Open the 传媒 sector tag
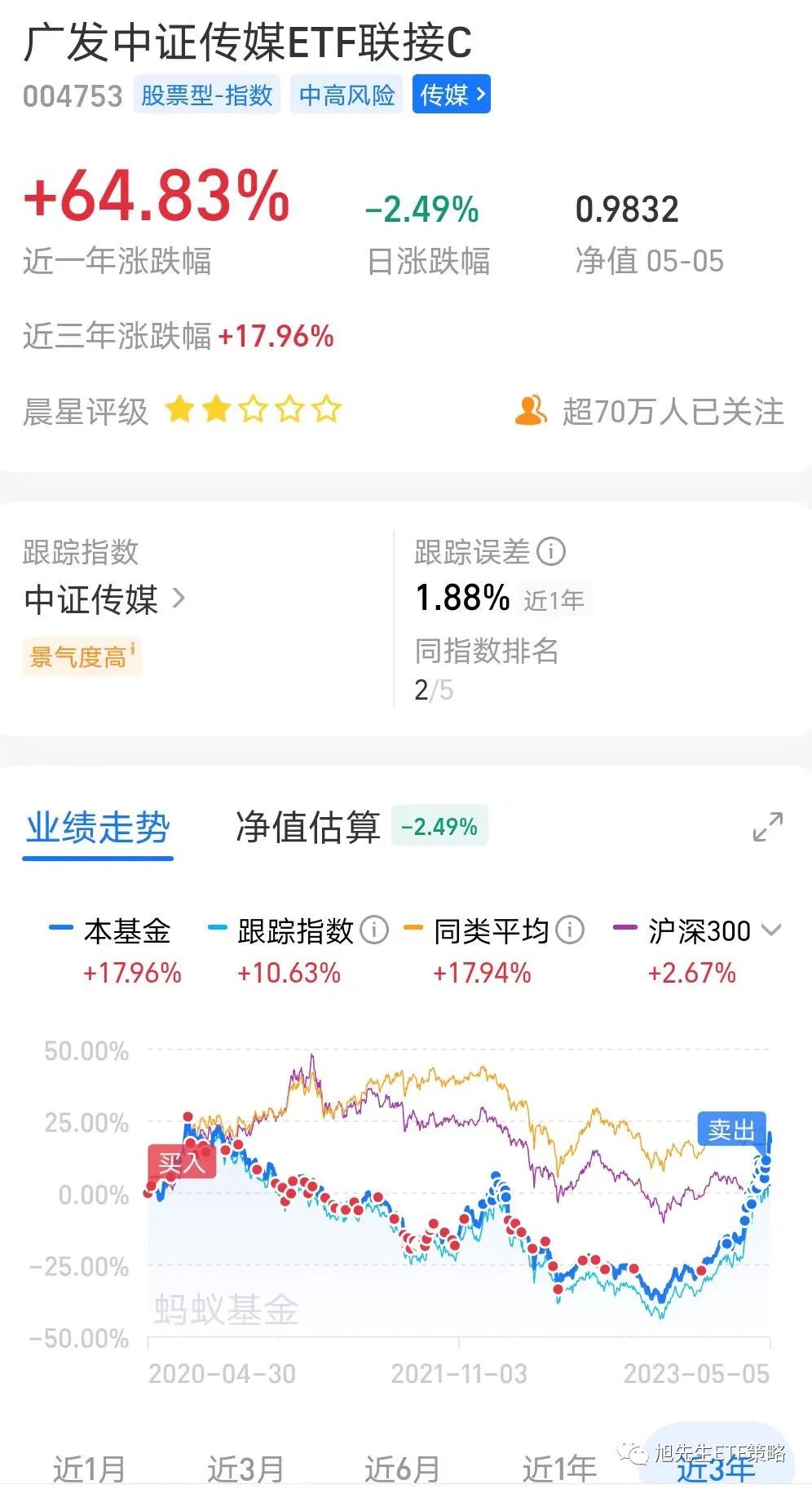 click(x=452, y=95)
